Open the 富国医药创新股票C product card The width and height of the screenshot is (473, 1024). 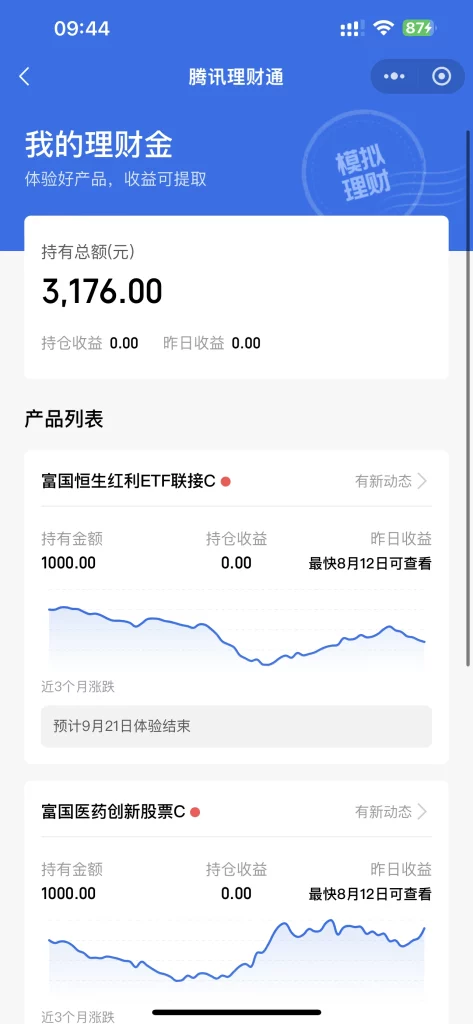pyautogui.click(x=236, y=902)
